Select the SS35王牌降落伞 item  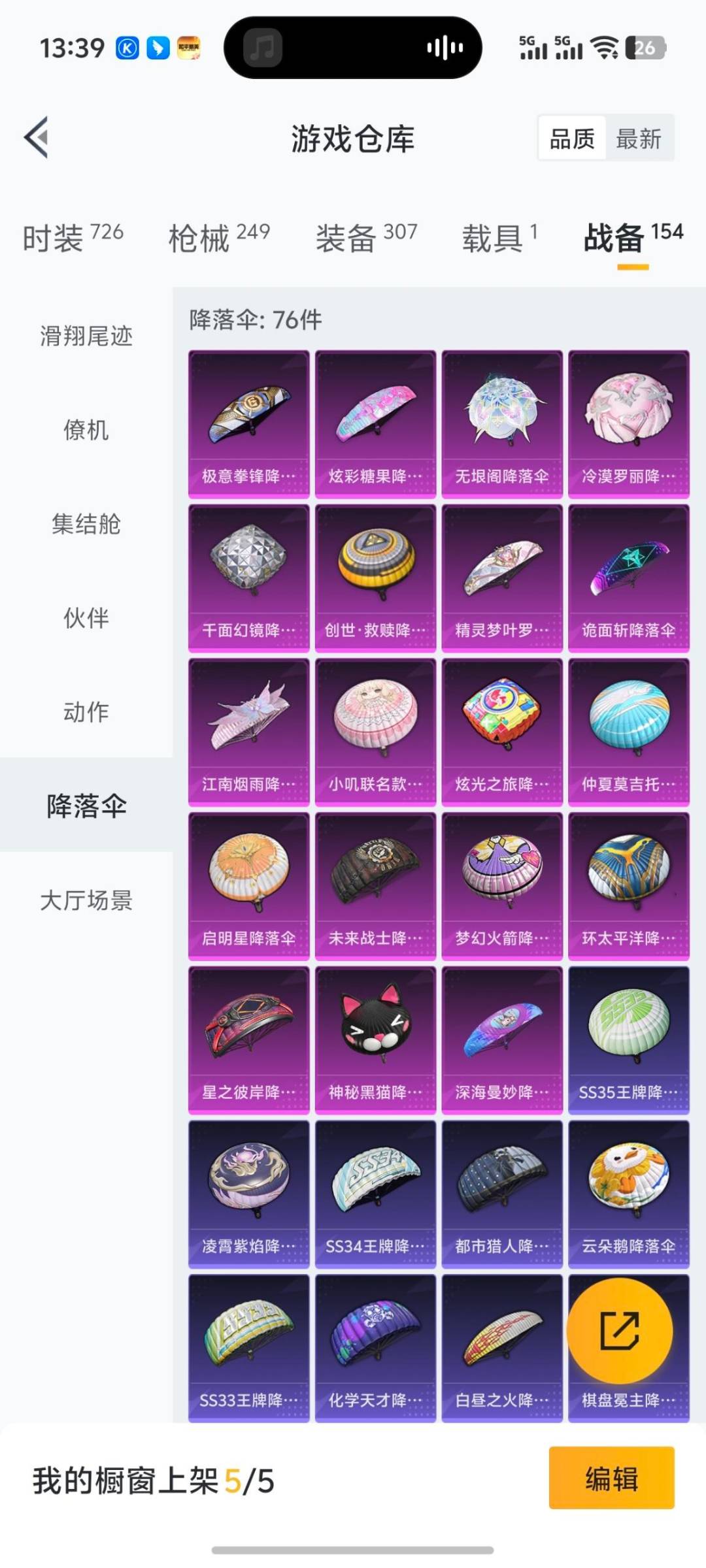(628, 1032)
